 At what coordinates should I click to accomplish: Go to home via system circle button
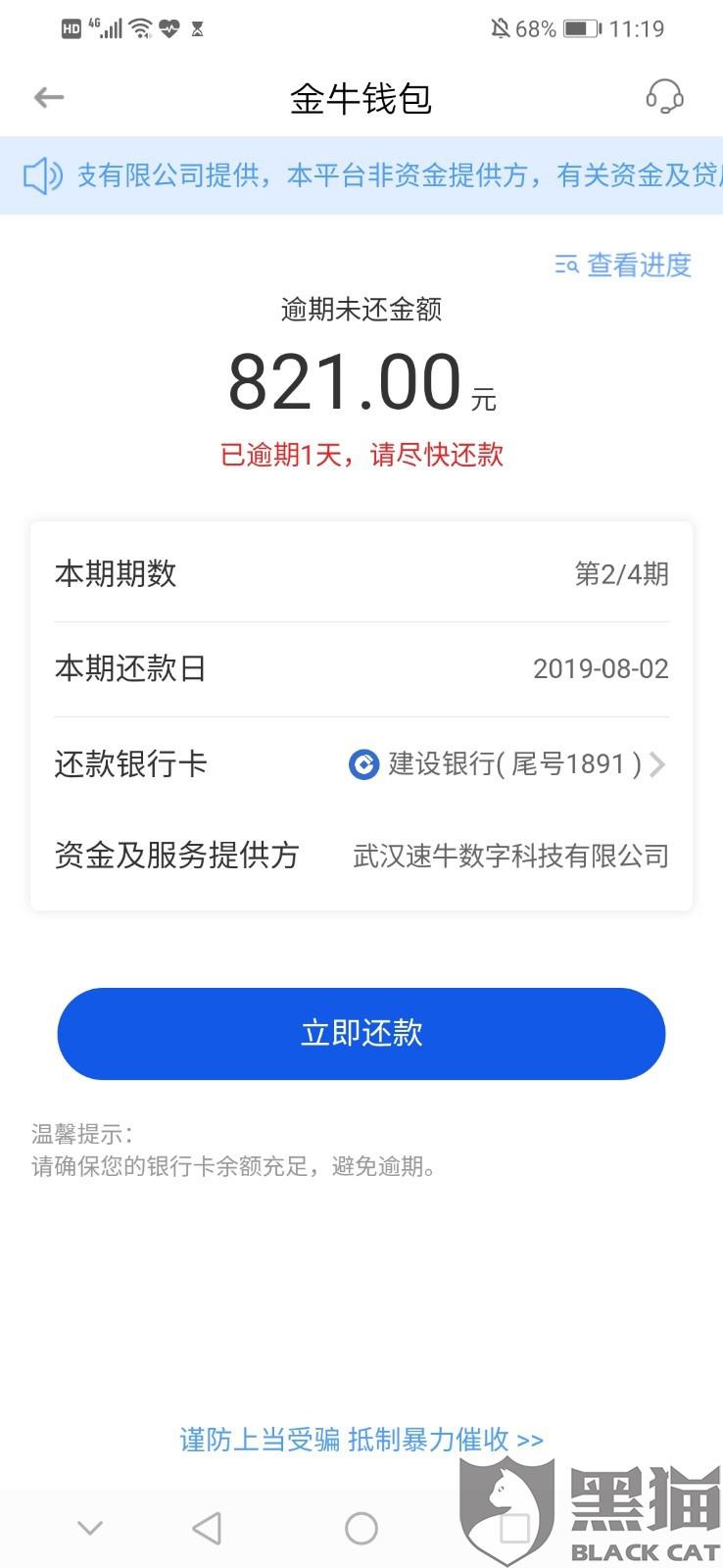tap(361, 1528)
